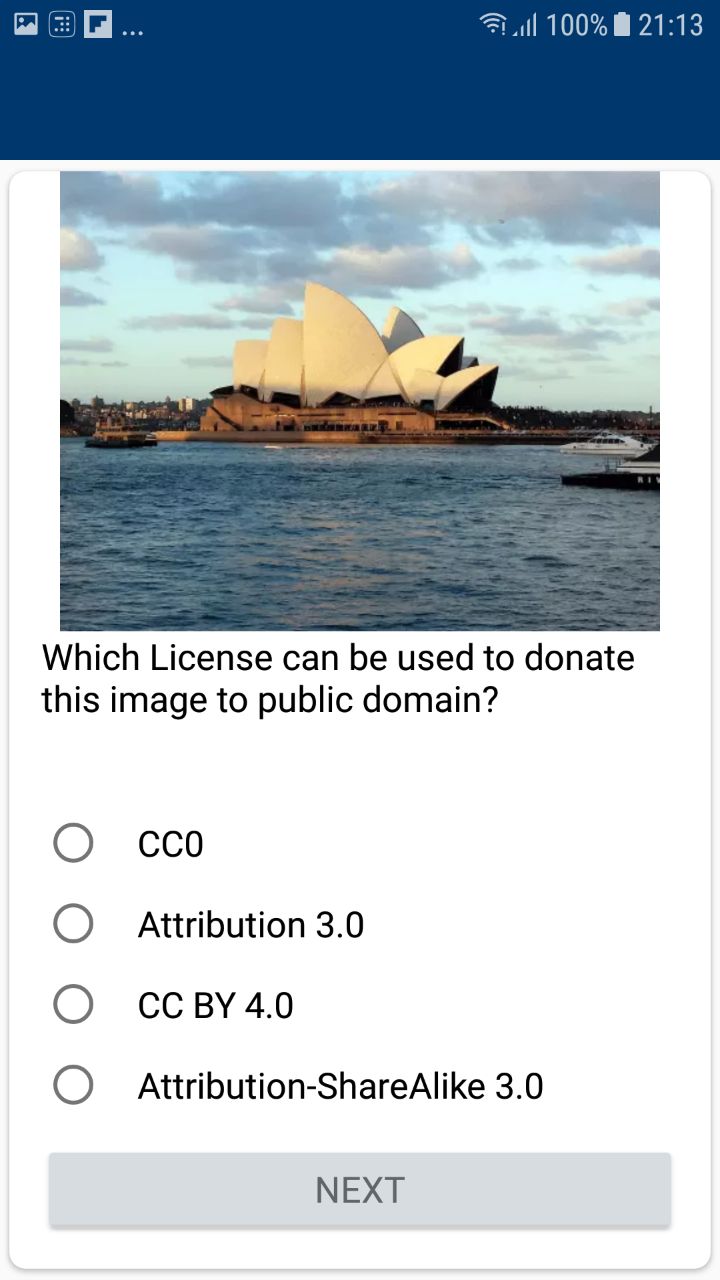Select the CC0 answer option
This screenshot has height=1280, width=720.
74,843
